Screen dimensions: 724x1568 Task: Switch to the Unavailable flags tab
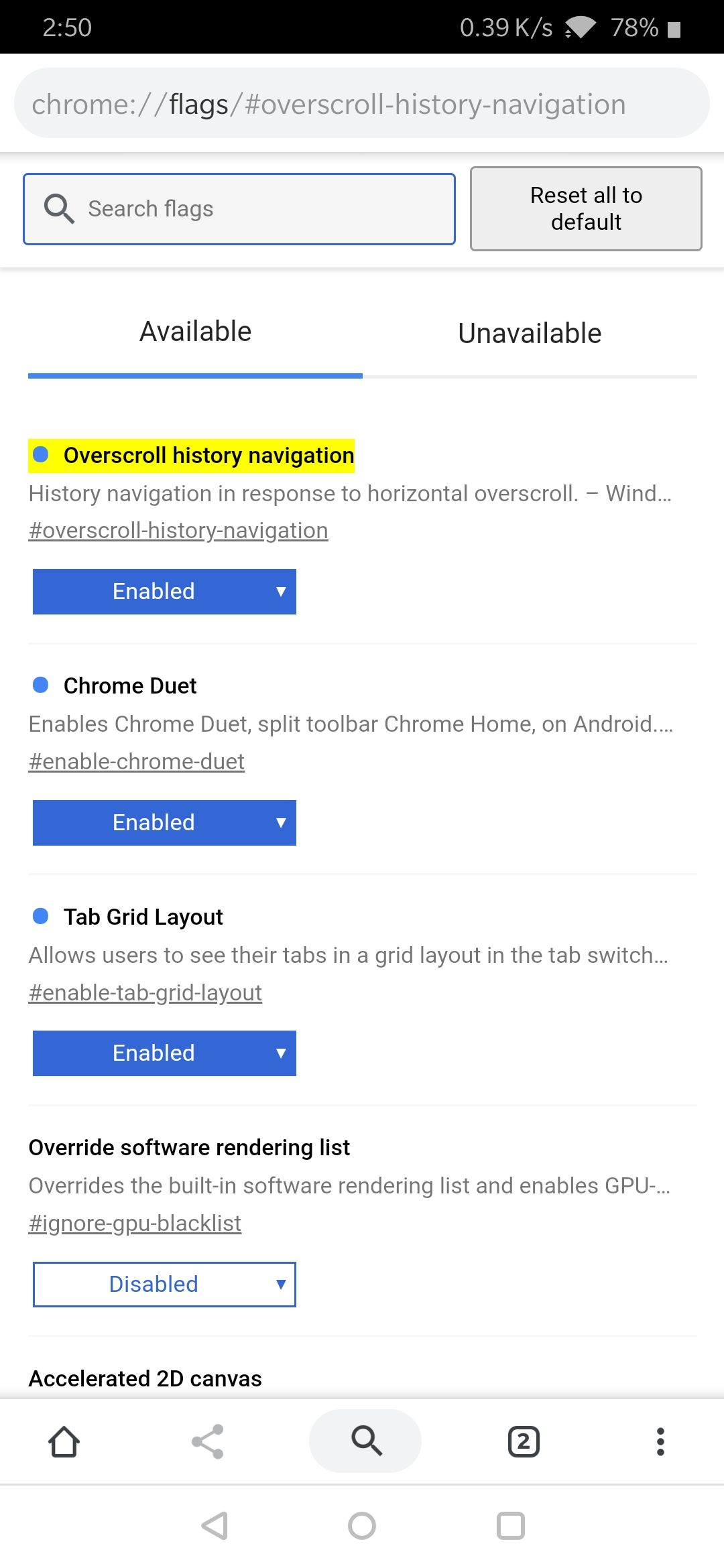(529, 333)
